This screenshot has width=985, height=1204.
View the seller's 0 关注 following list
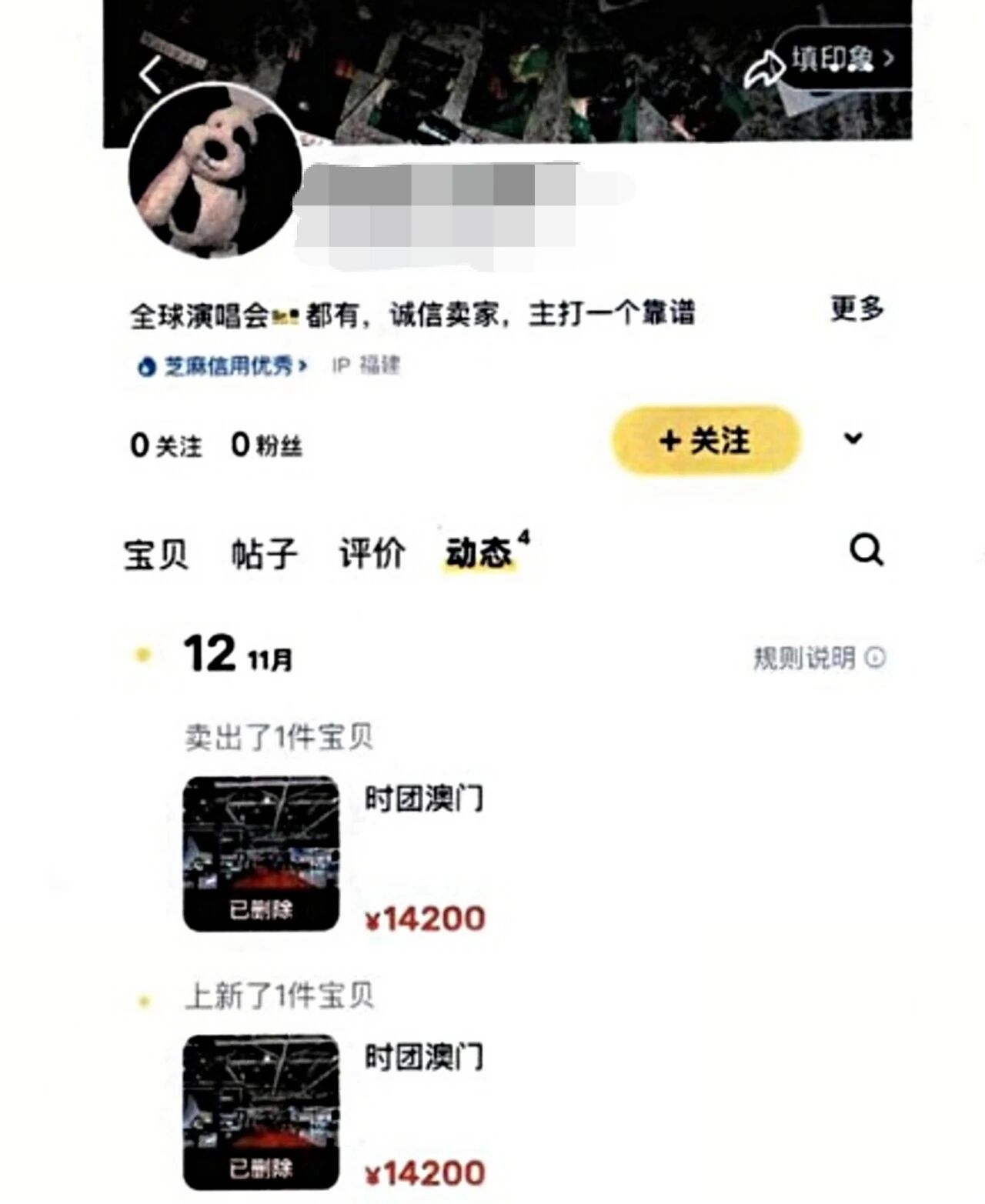click(x=166, y=445)
